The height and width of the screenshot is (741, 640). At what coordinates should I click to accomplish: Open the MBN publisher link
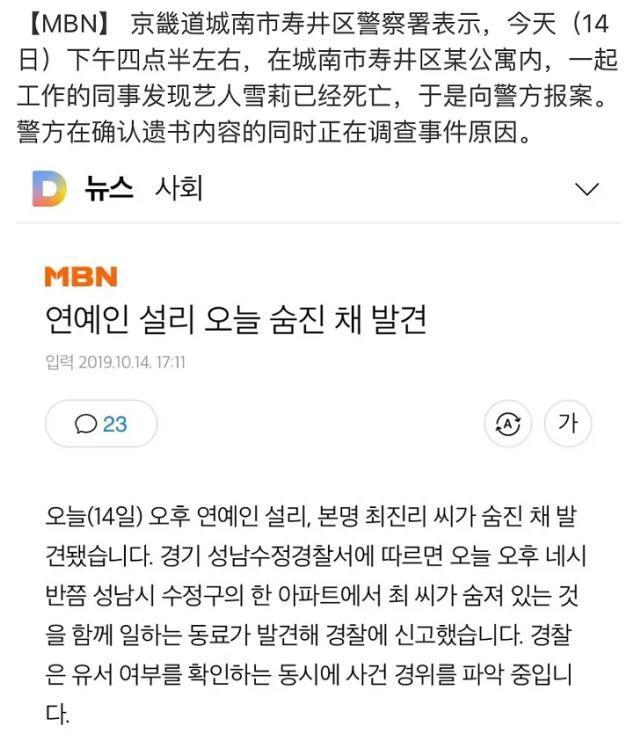pyautogui.click(x=81, y=276)
